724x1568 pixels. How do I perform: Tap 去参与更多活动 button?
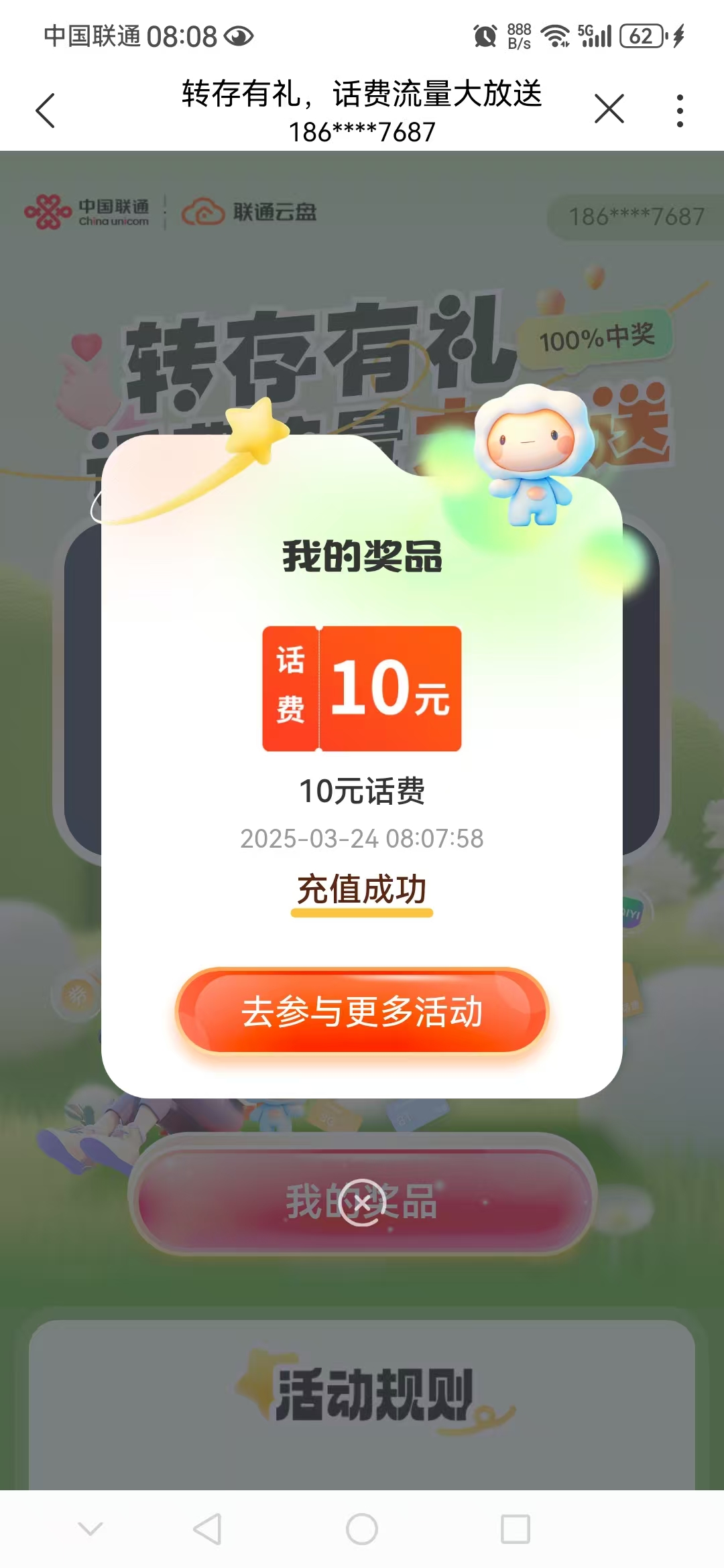pyautogui.click(x=362, y=1012)
